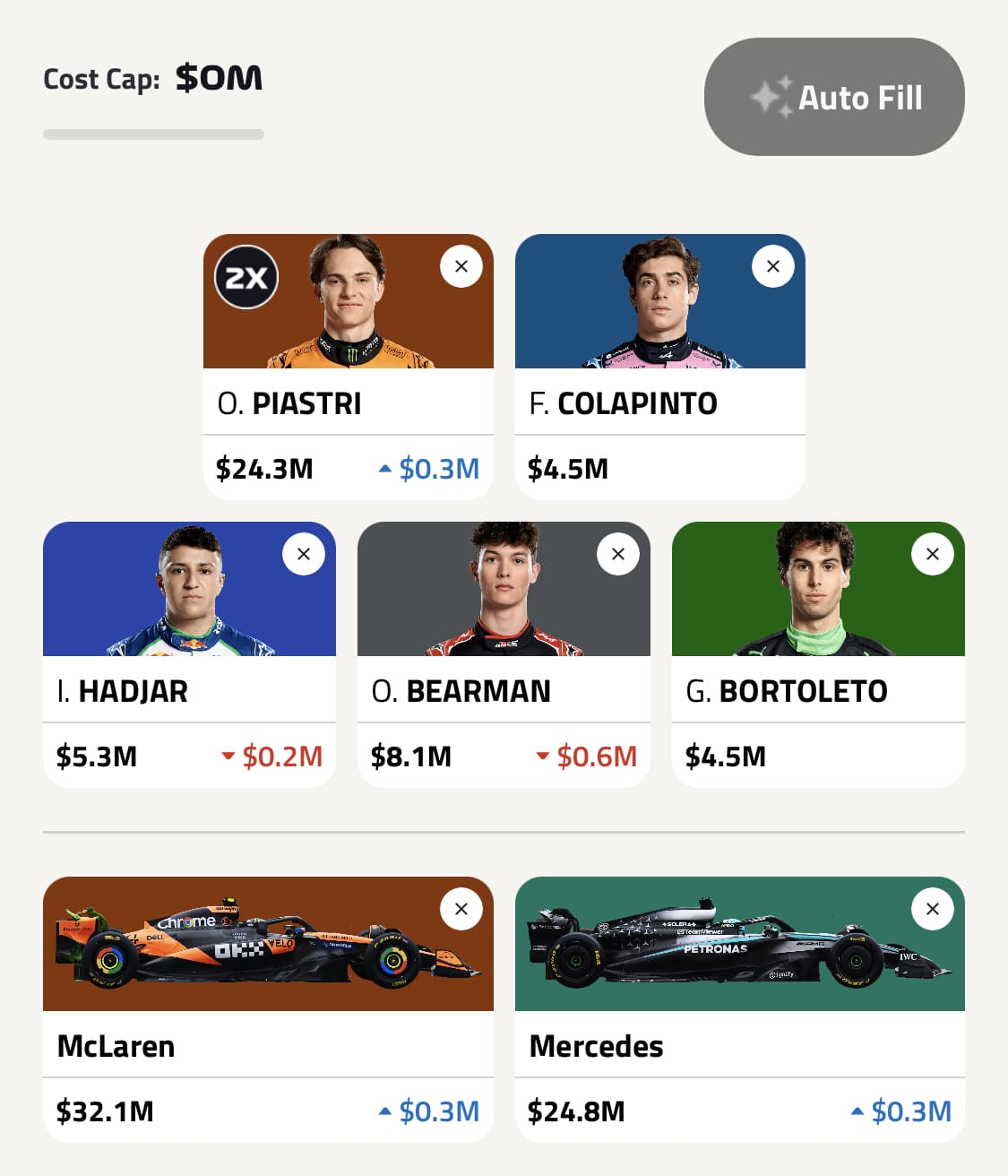Open the F. Colapinto driver card
Screen dimensions: 1008x1176
click(x=659, y=403)
